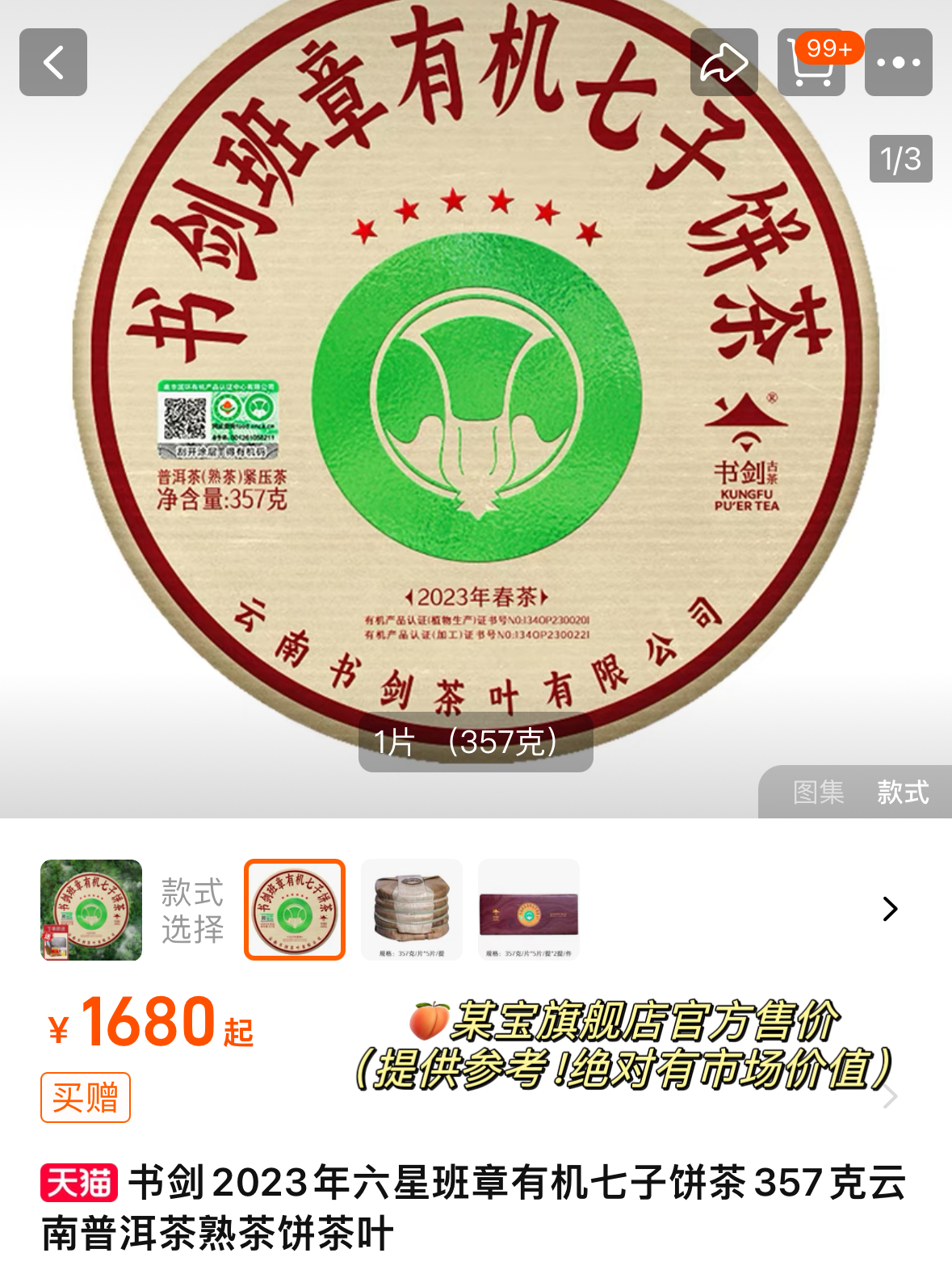Choose the stacked five-cake bundle style

coord(412,910)
